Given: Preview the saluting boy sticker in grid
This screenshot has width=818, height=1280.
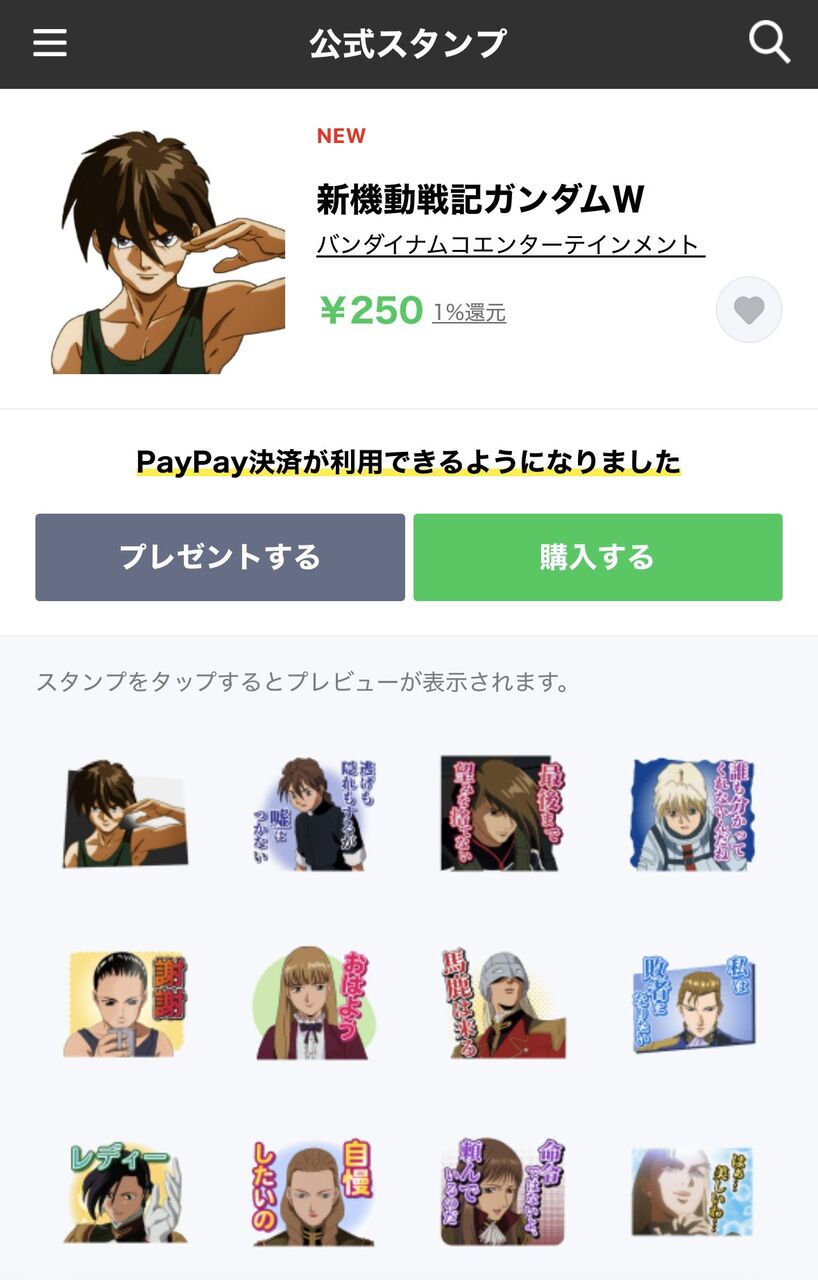Looking at the screenshot, I should pyautogui.click(x=126, y=813).
